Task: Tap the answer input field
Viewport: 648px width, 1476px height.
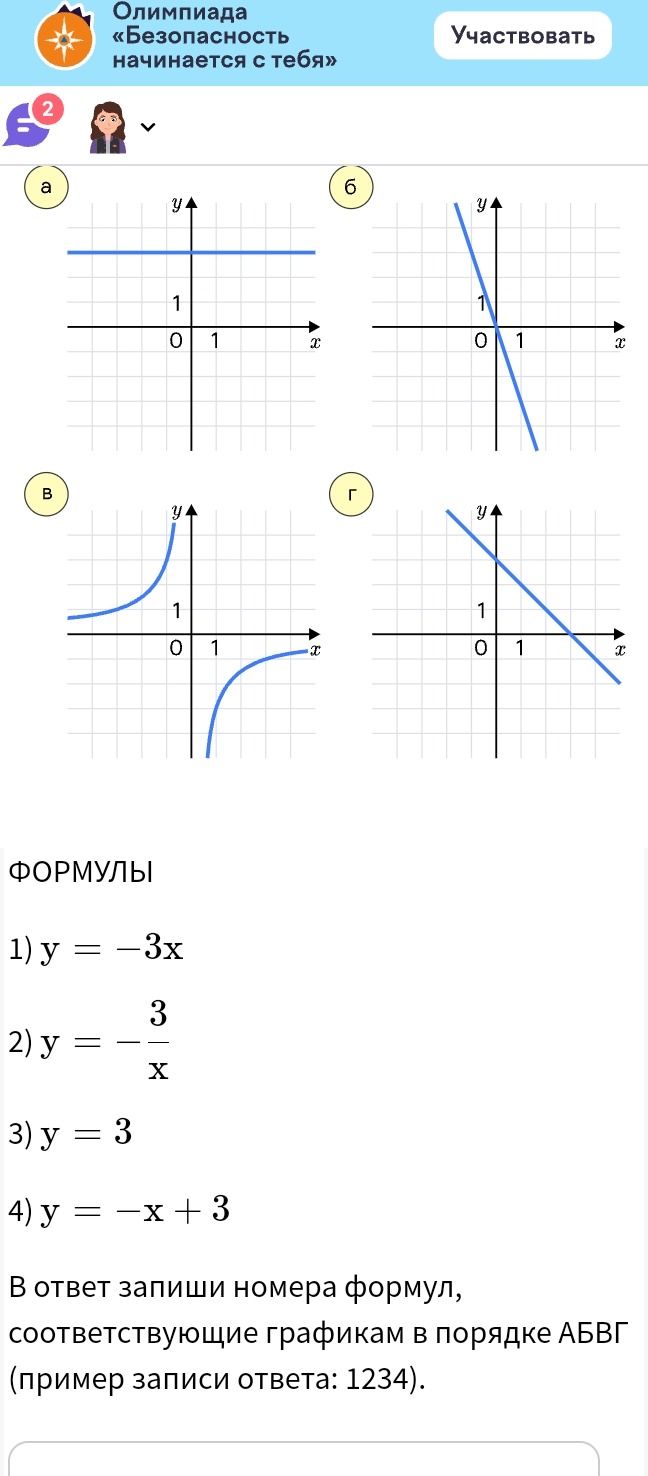Action: point(304,1458)
